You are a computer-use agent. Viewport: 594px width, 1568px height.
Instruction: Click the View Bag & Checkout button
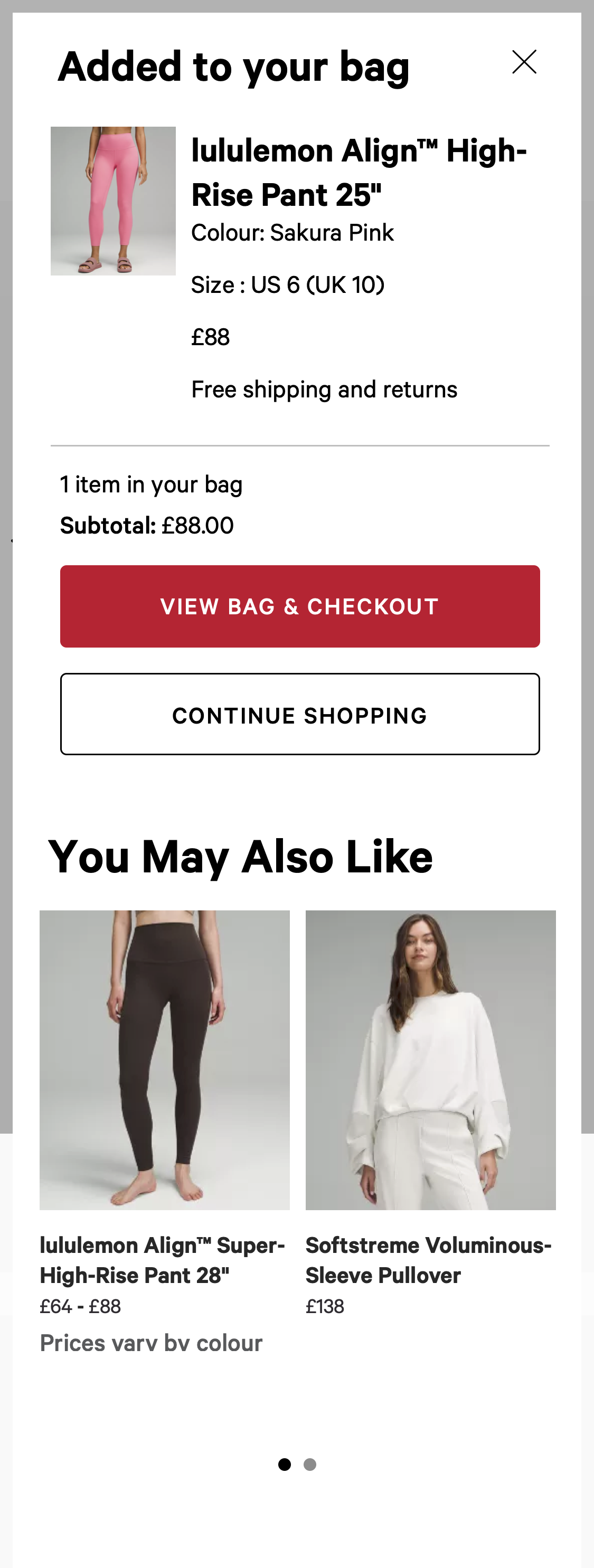pyautogui.click(x=300, y=606)
